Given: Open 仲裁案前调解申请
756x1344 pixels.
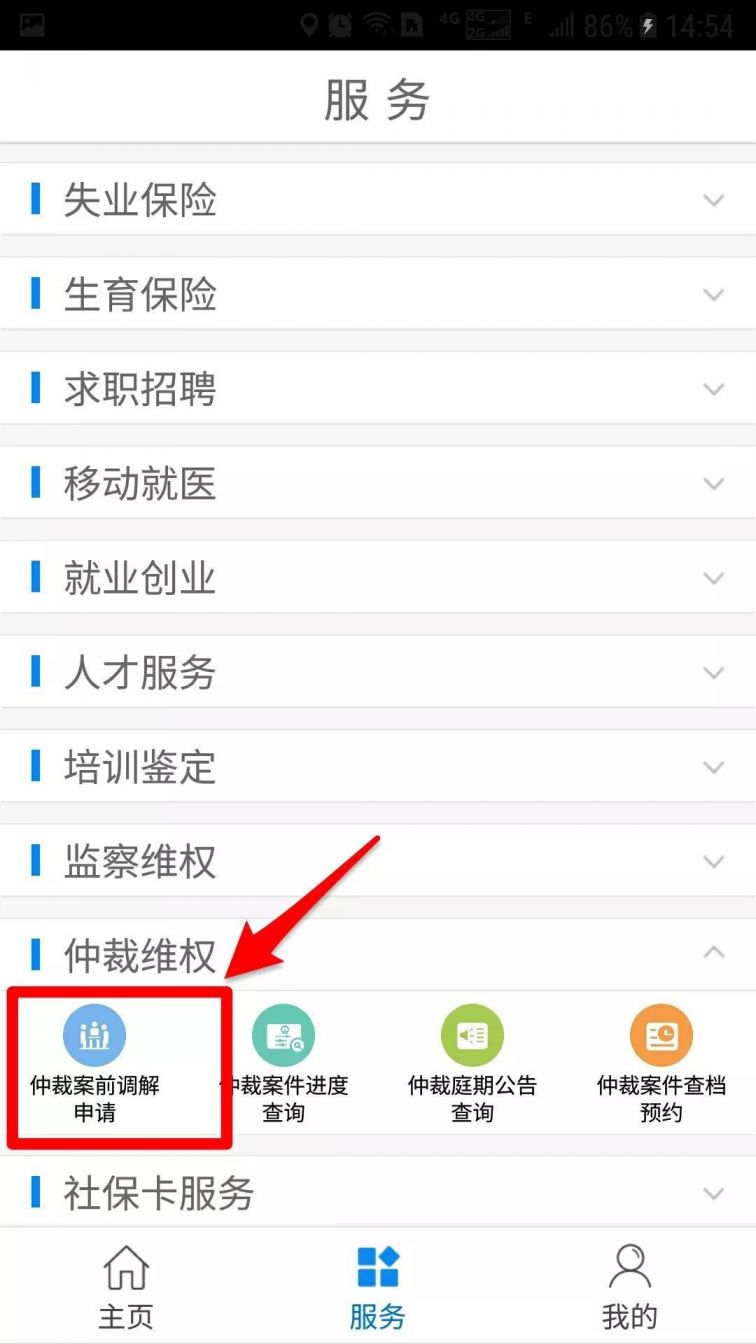Looking at the screenshot, I should (x=95, y=1064).
